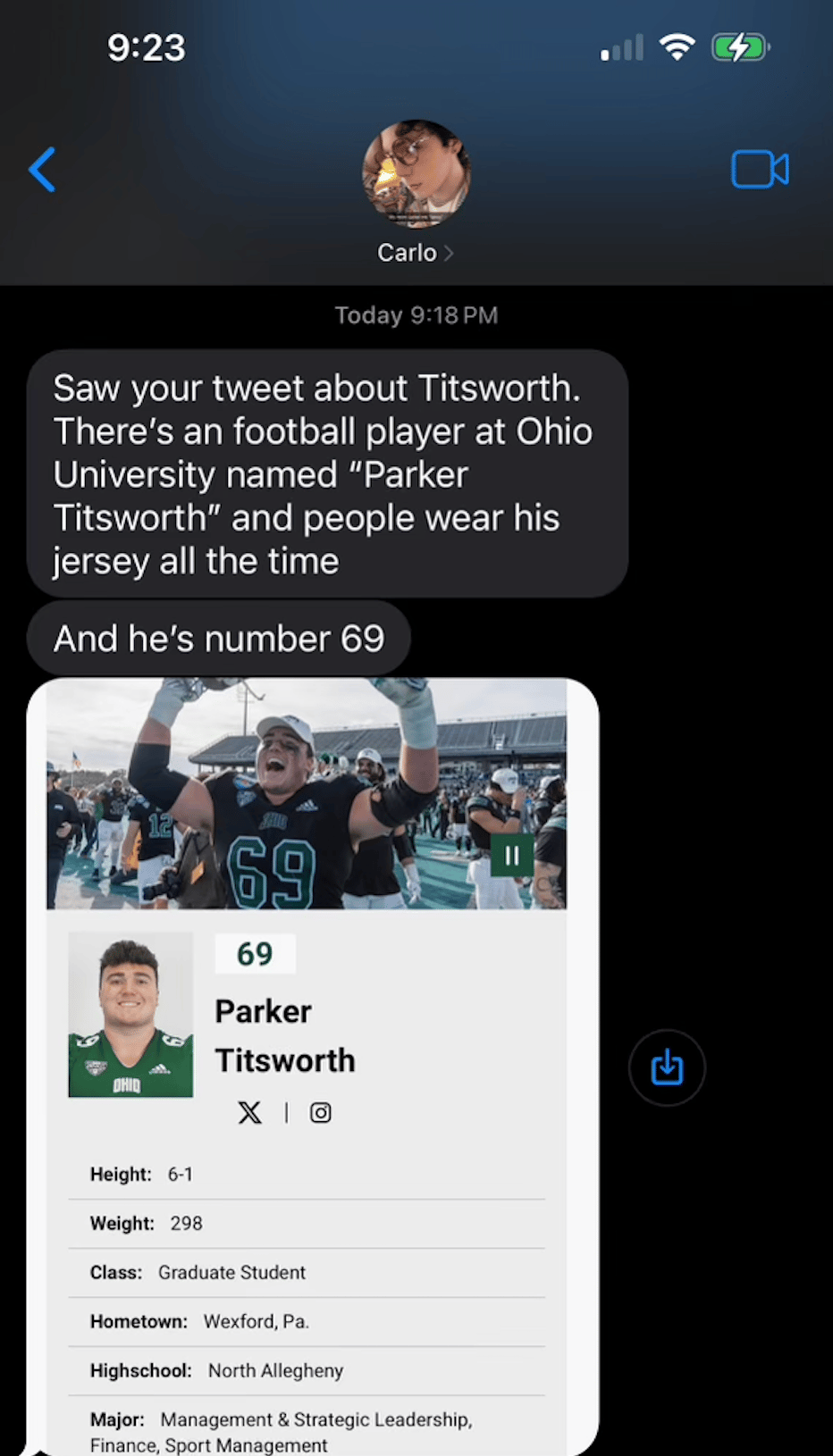
Task: Tap the back arrow to leave the chat
Action: click(42, 170)
